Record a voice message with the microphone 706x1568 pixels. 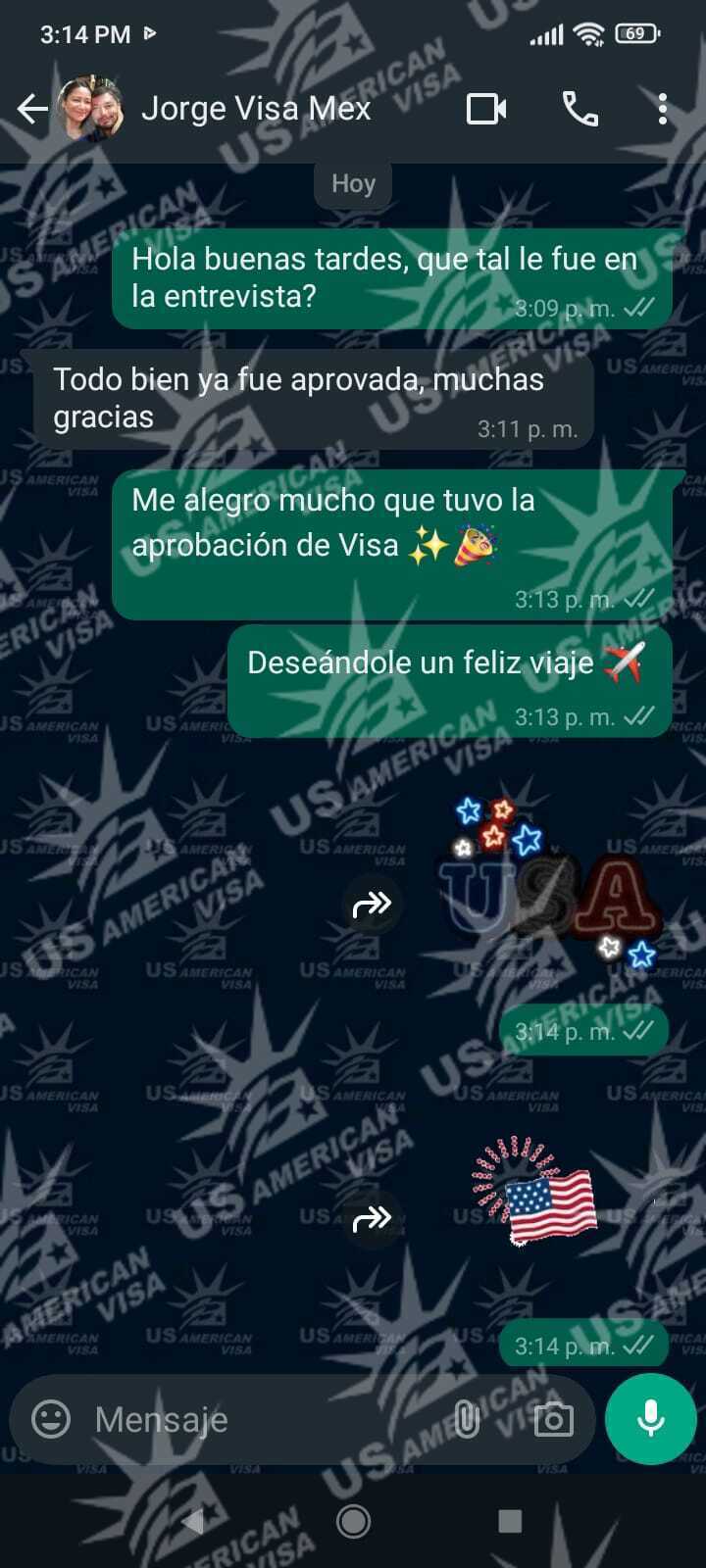tap(651, 1419)
